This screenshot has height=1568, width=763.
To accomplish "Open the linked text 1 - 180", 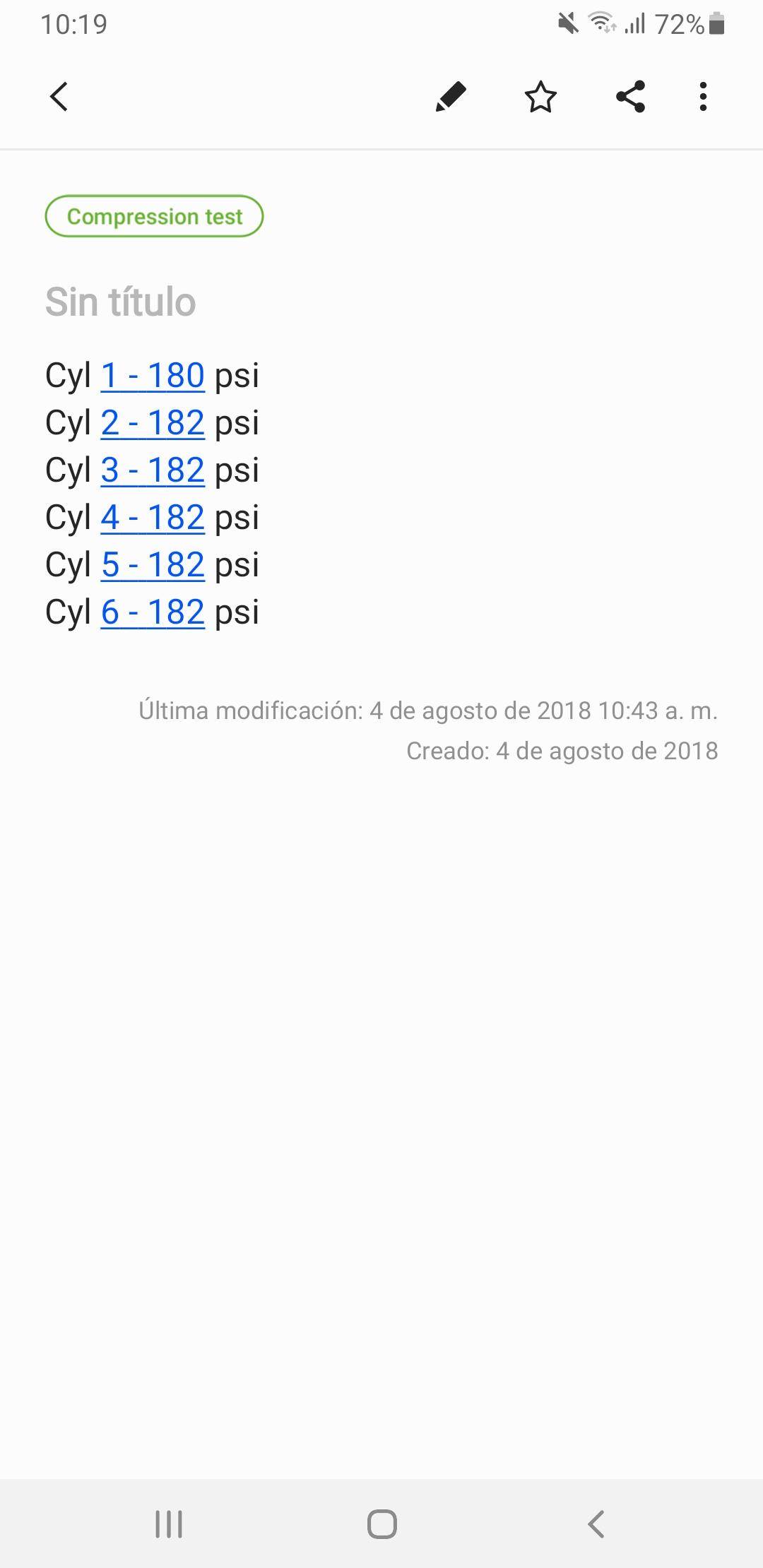I will 153,375.
